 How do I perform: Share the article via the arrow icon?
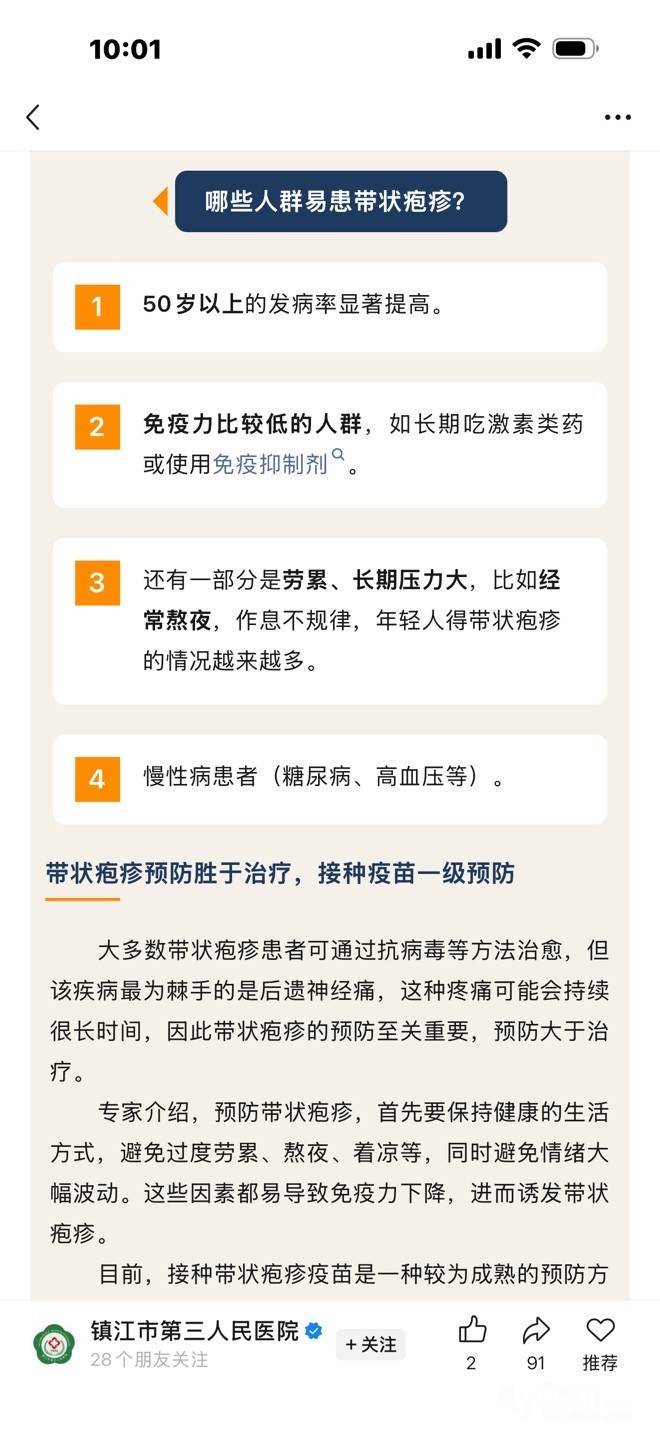(536, 1331)
